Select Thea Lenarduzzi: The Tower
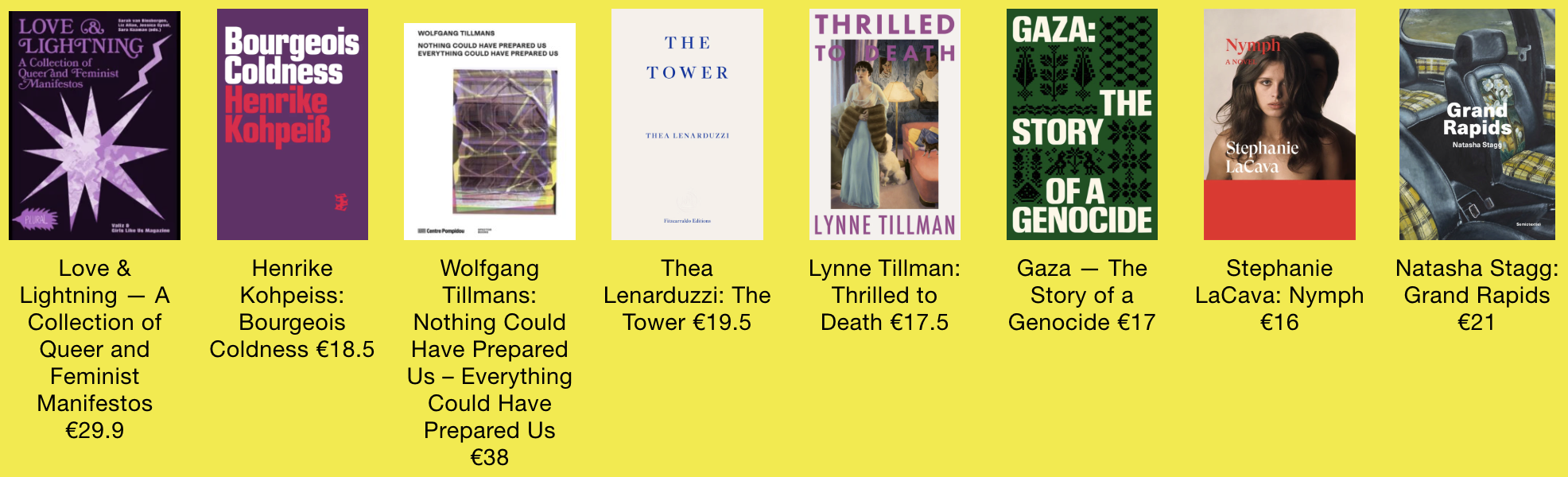1568x477 pixels. (687, 125)
